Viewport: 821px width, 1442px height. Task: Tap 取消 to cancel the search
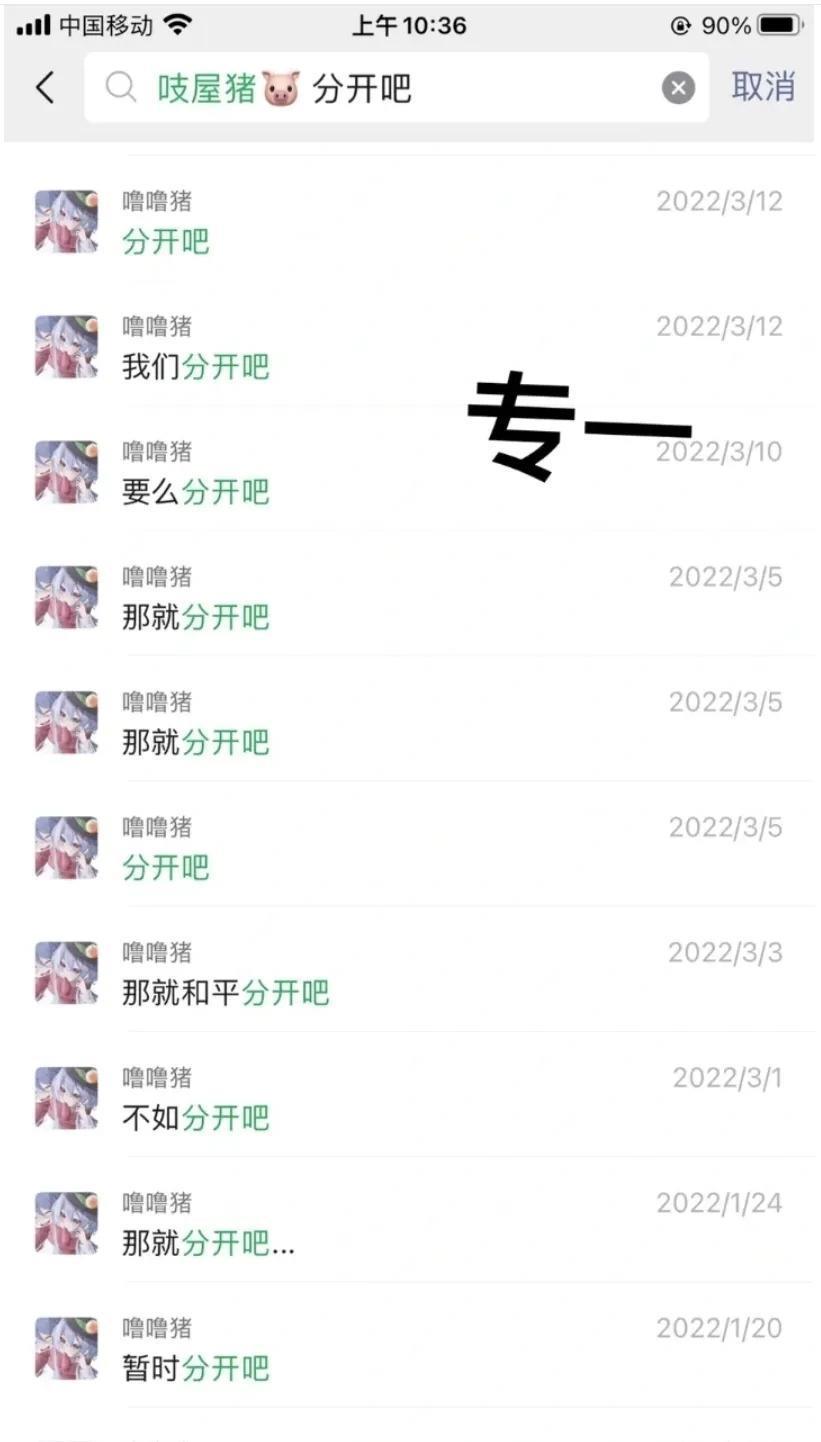click(763, 87)
